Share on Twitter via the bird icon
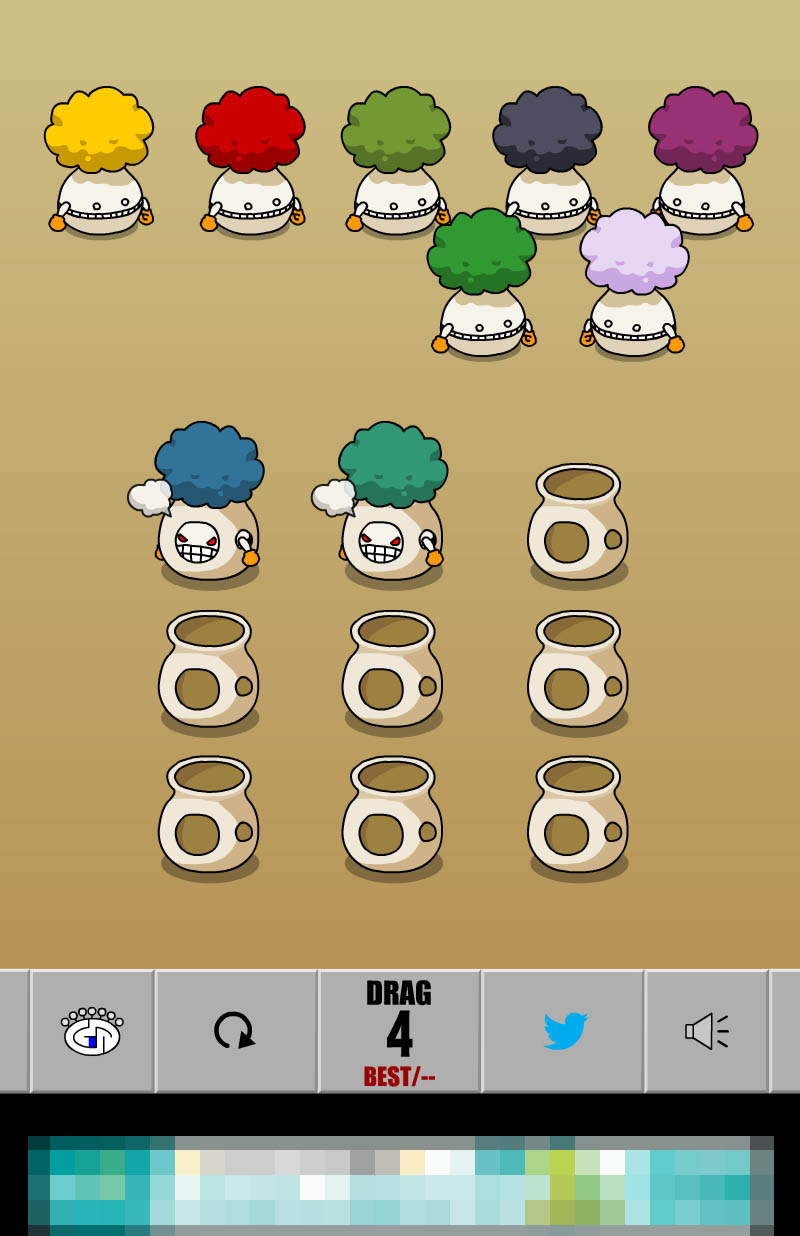800x1236 pixels. [x=564, y=1031]
